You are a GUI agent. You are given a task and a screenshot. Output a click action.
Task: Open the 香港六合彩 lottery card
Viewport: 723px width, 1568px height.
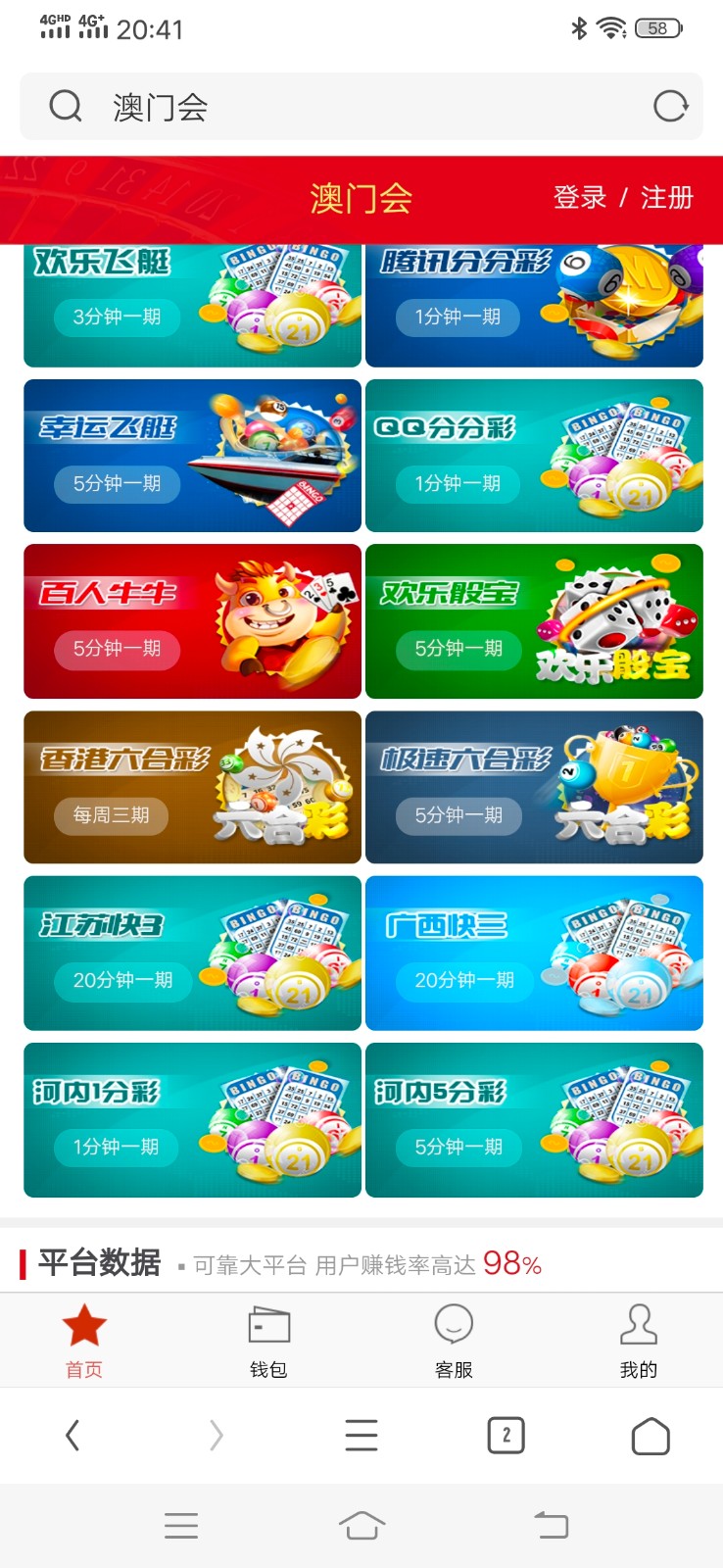192,787
